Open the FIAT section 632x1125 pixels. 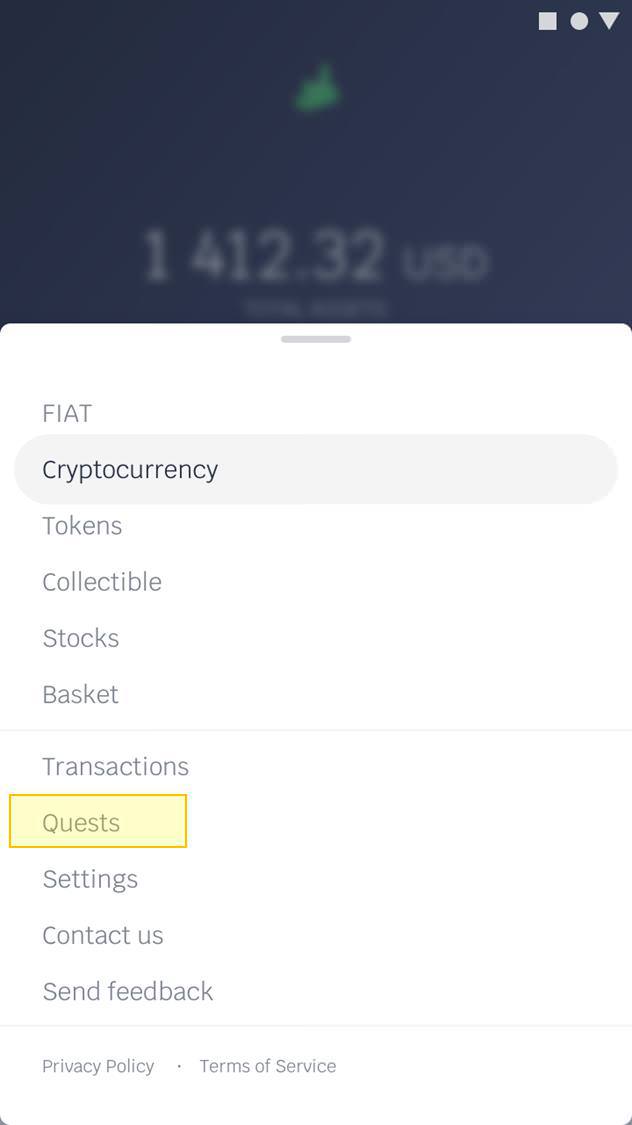click(x=67, y=413)
